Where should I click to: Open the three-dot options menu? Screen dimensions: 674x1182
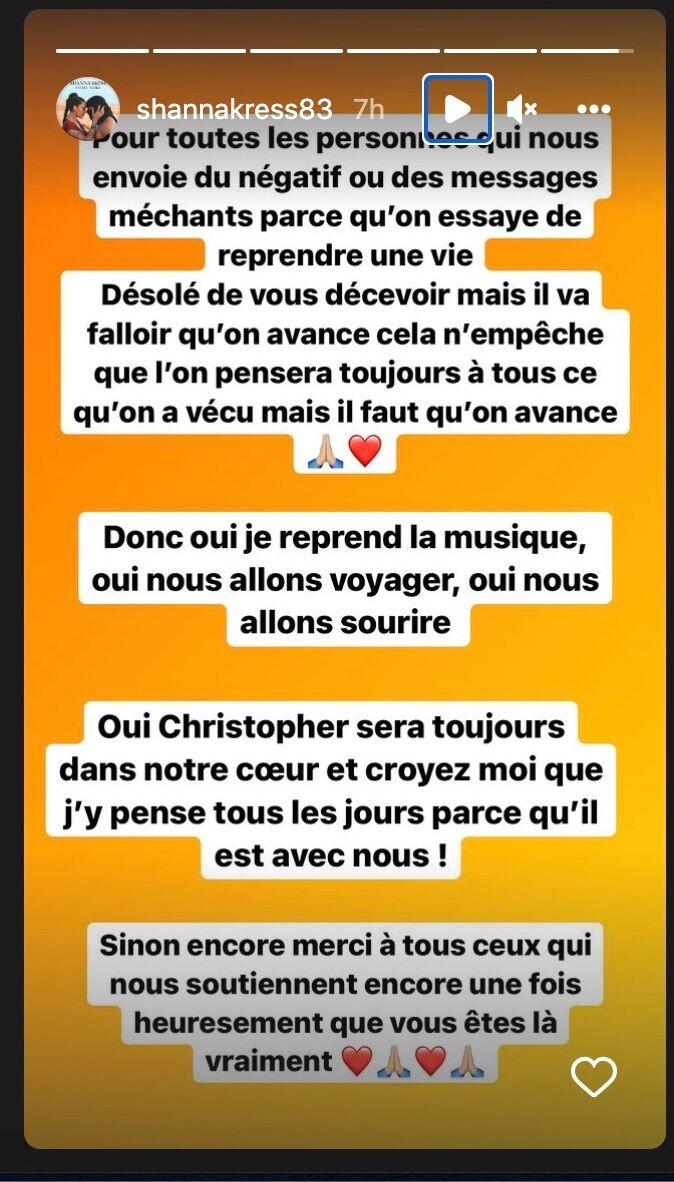(x=593, y=109)
